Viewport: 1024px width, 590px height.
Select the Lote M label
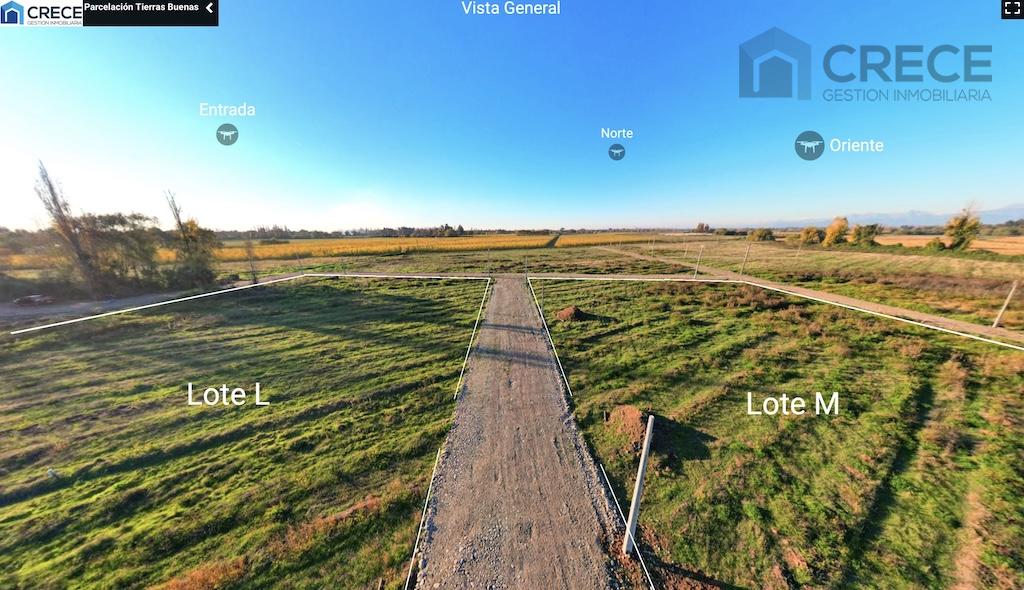coord(792,404)
